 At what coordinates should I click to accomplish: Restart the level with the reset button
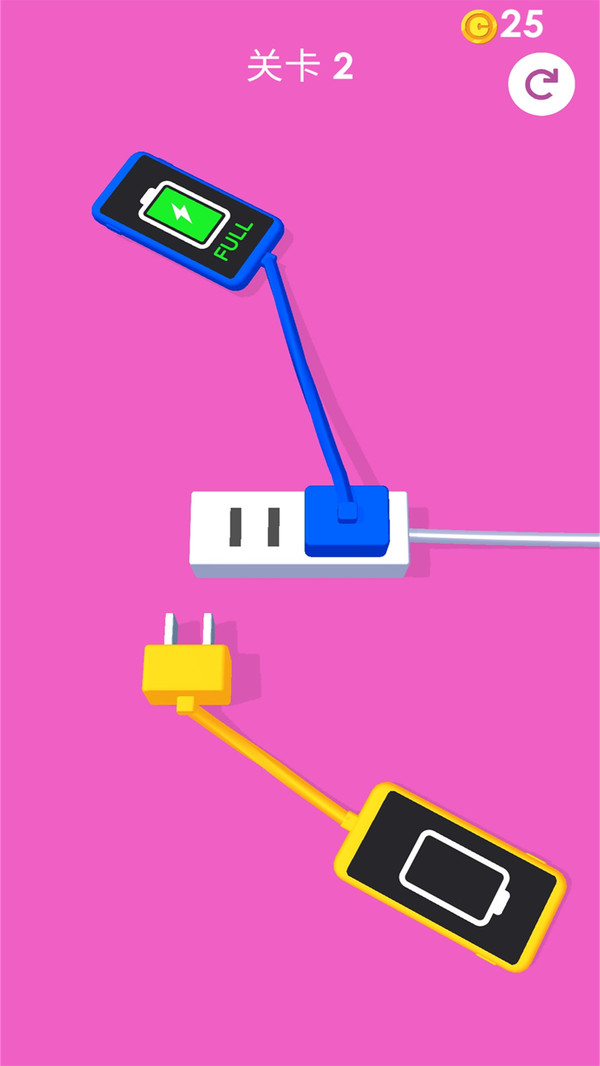point(541,85)
